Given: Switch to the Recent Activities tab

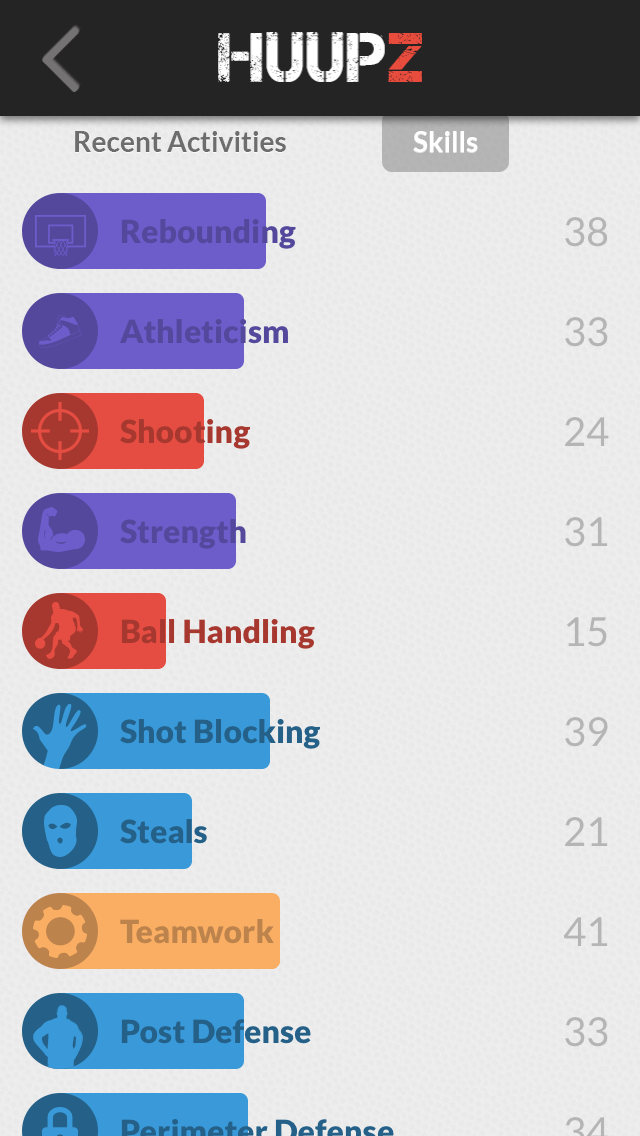Looking at the screenshot, I should tap(180, 143).
